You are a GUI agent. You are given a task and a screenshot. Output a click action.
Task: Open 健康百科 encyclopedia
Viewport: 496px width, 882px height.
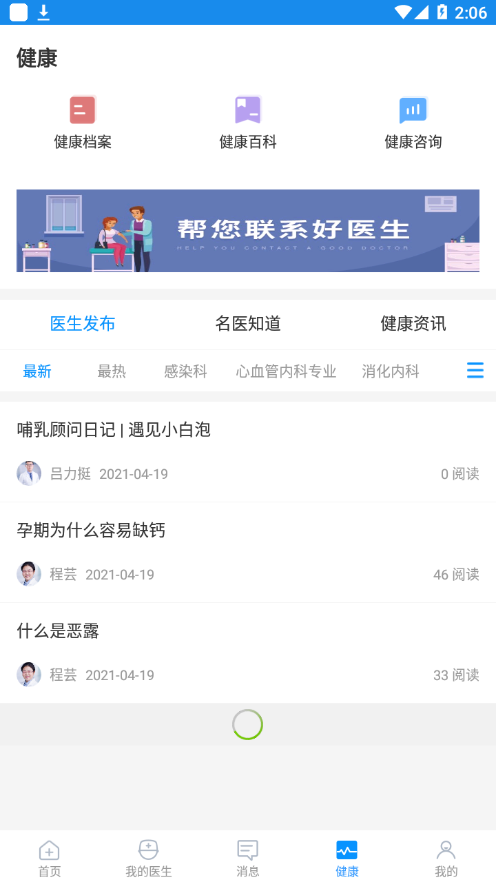tap(248, 123)
